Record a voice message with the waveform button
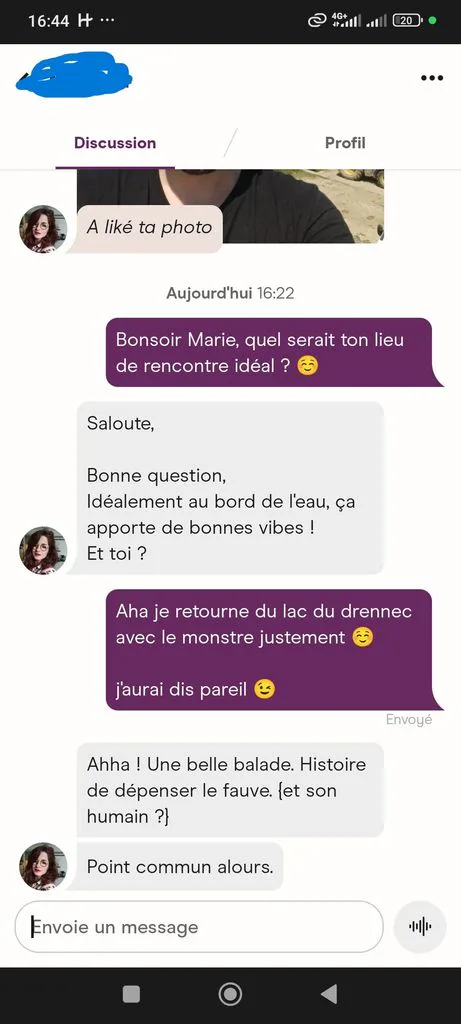This screenshot has width=461, height=1024. click(x=420, y=927)
